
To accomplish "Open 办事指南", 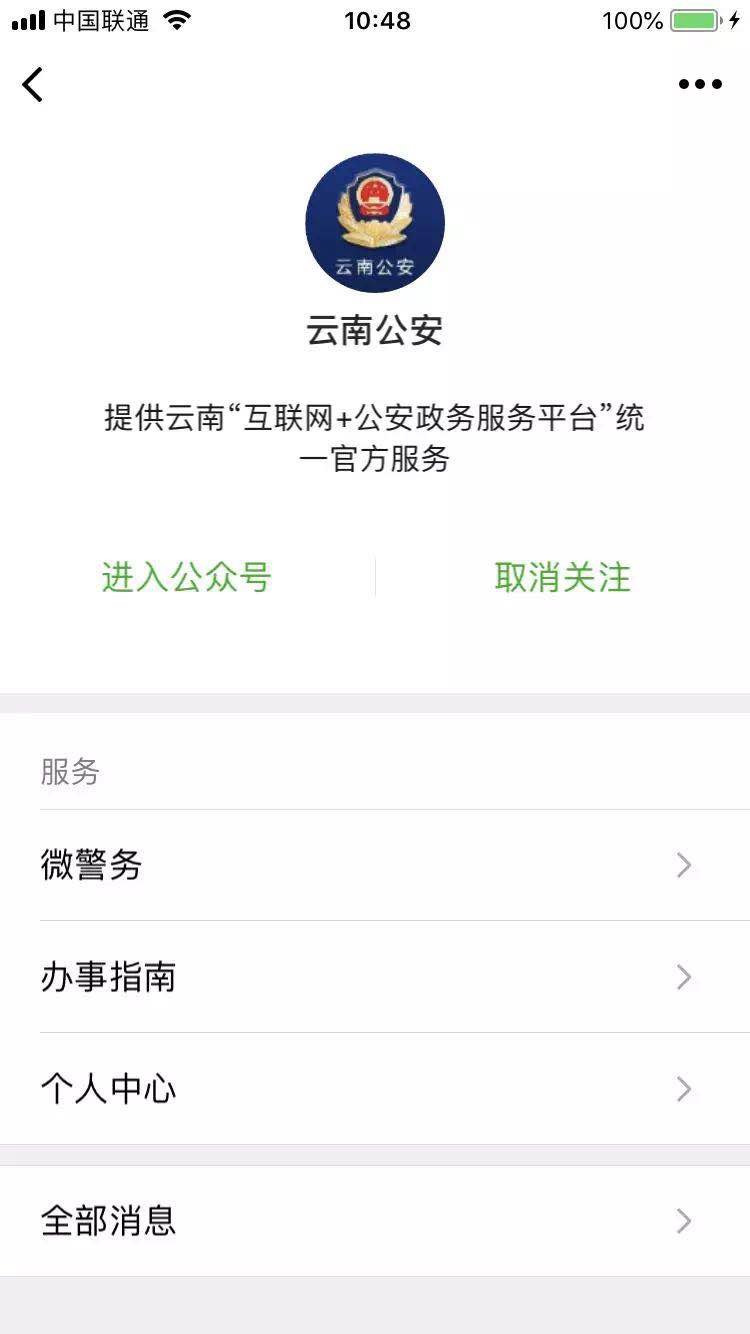I will (375, 977).
